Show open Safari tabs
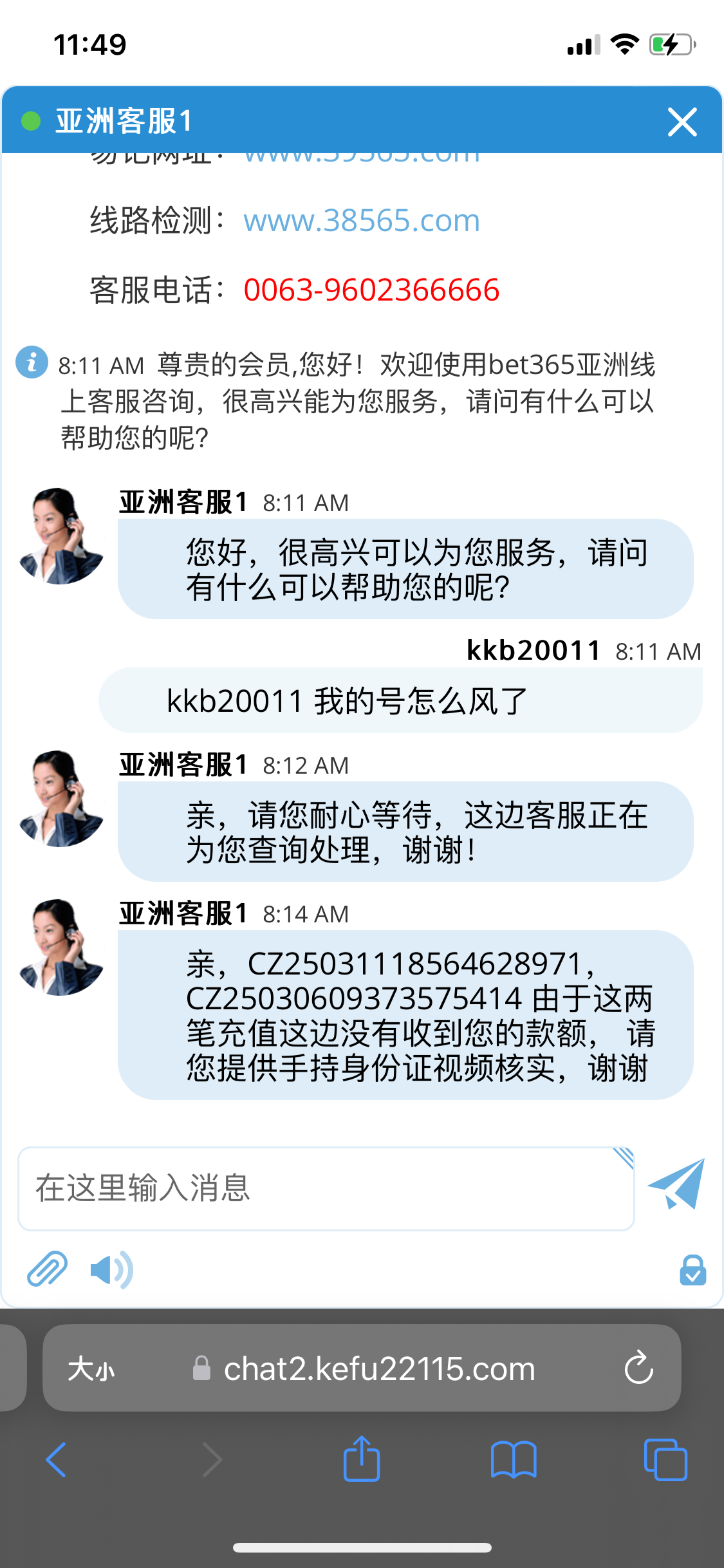The image size is (724, 1568). (x=665, y=1459)
